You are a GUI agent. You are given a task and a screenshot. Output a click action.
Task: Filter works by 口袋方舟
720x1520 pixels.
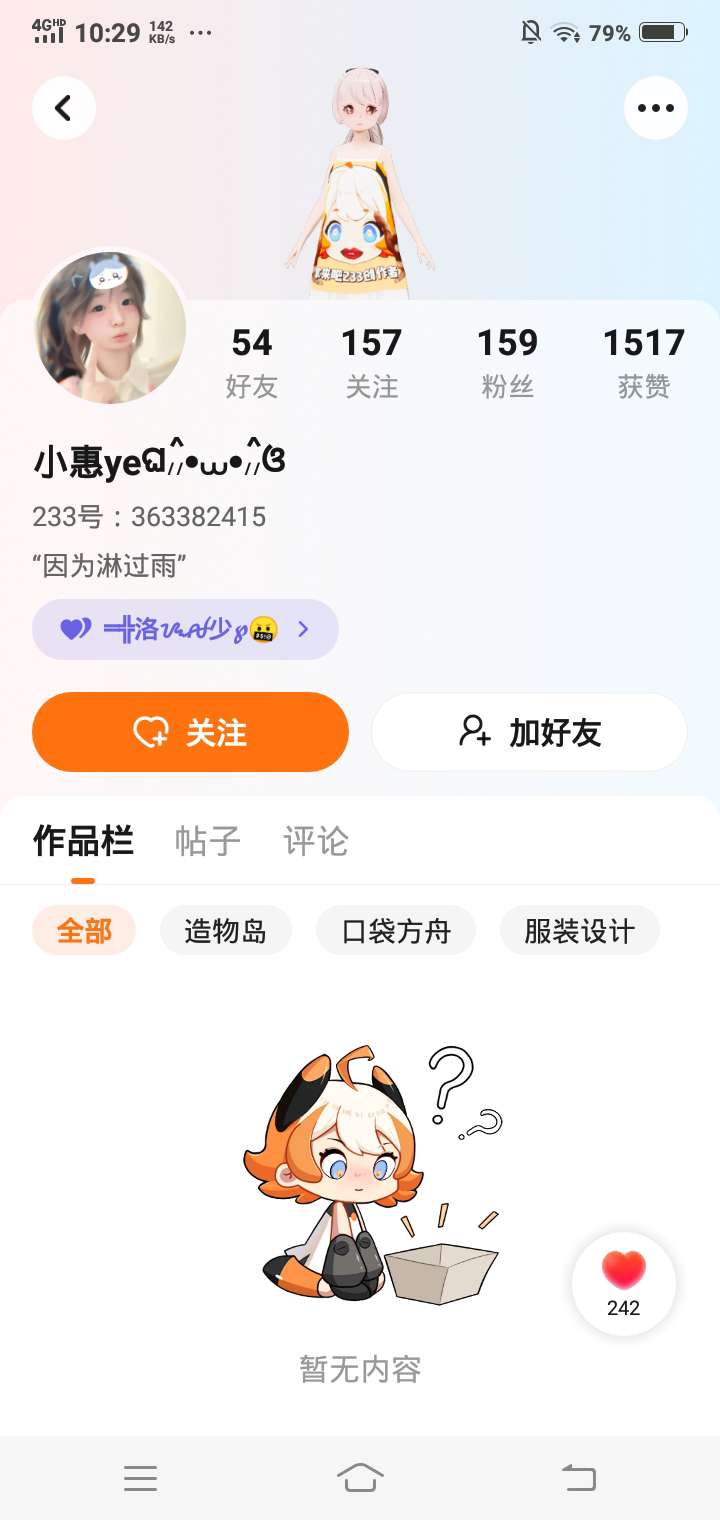pyautogui.click(x=396, y=931)
